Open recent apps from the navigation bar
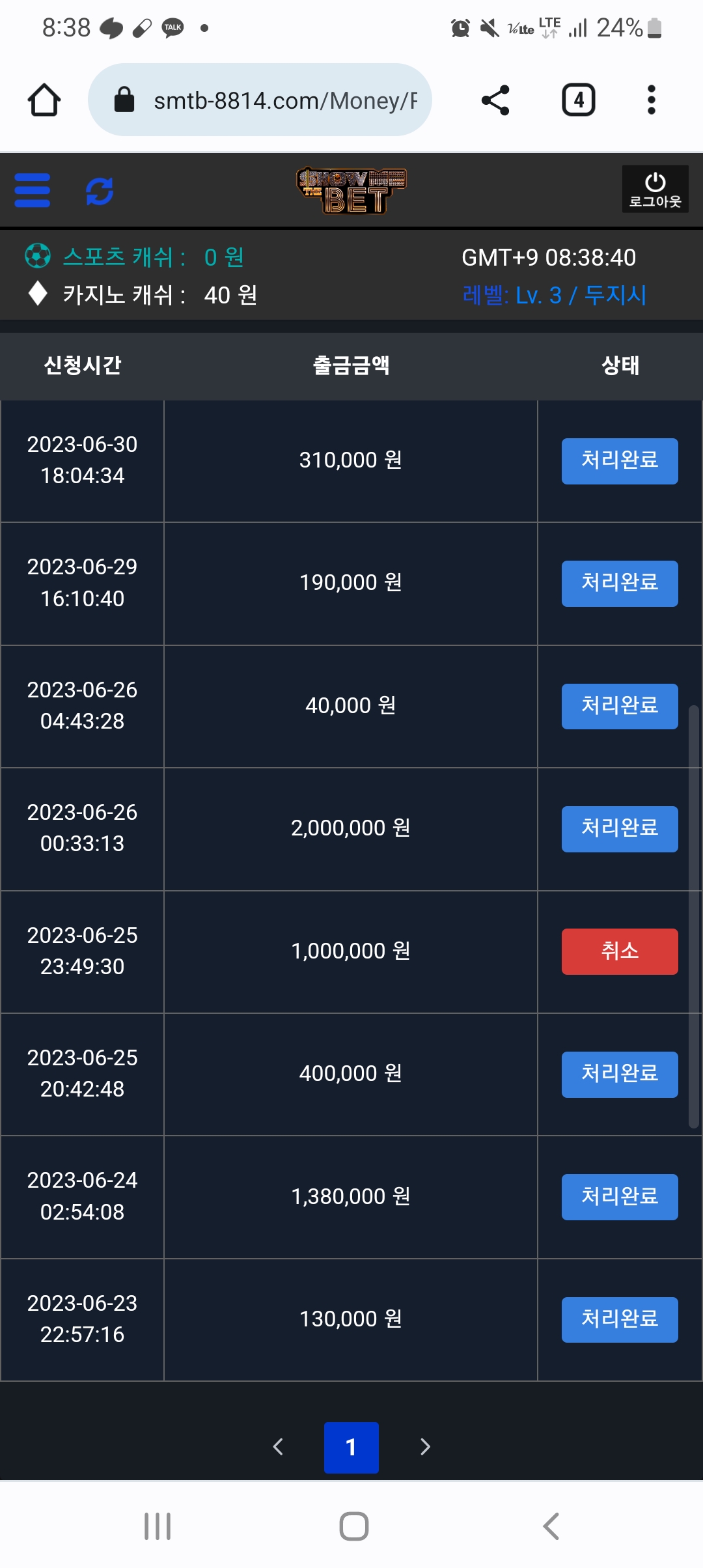 (x=158, y=1526)
